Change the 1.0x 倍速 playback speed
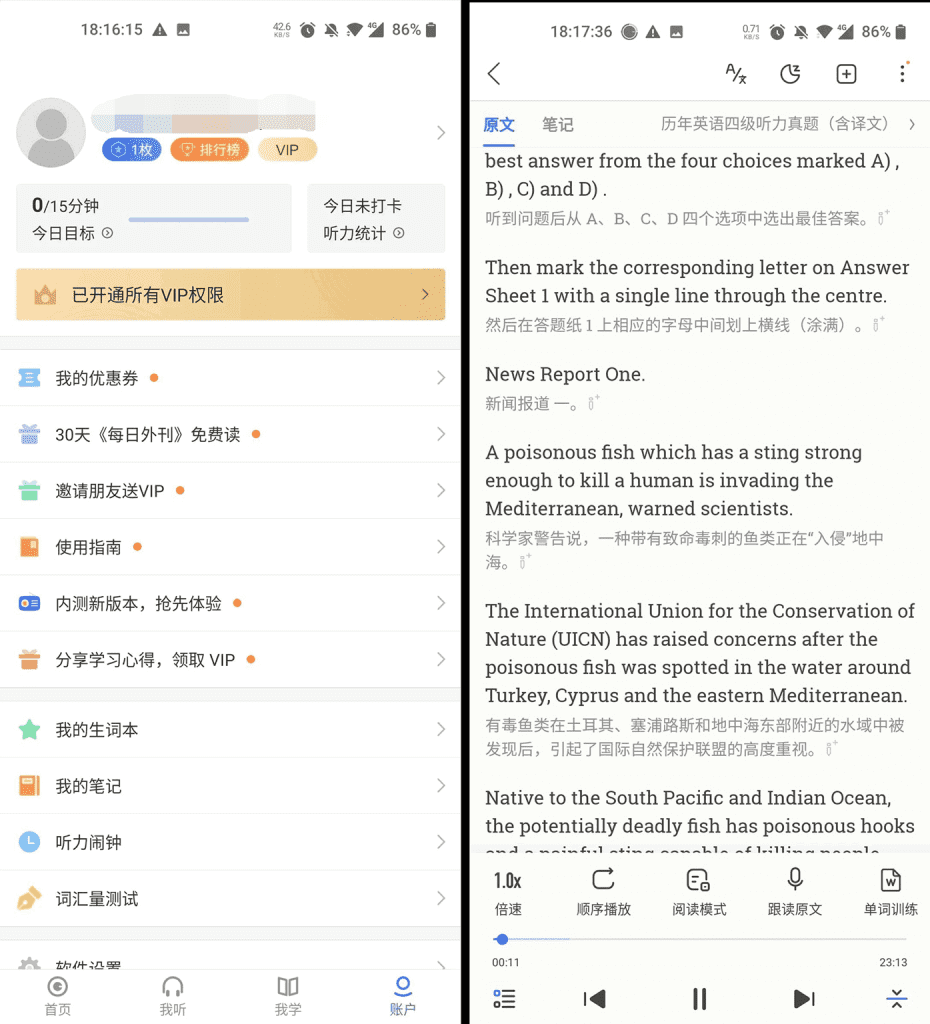This screenshot has height=1024, width=930. 508,891
